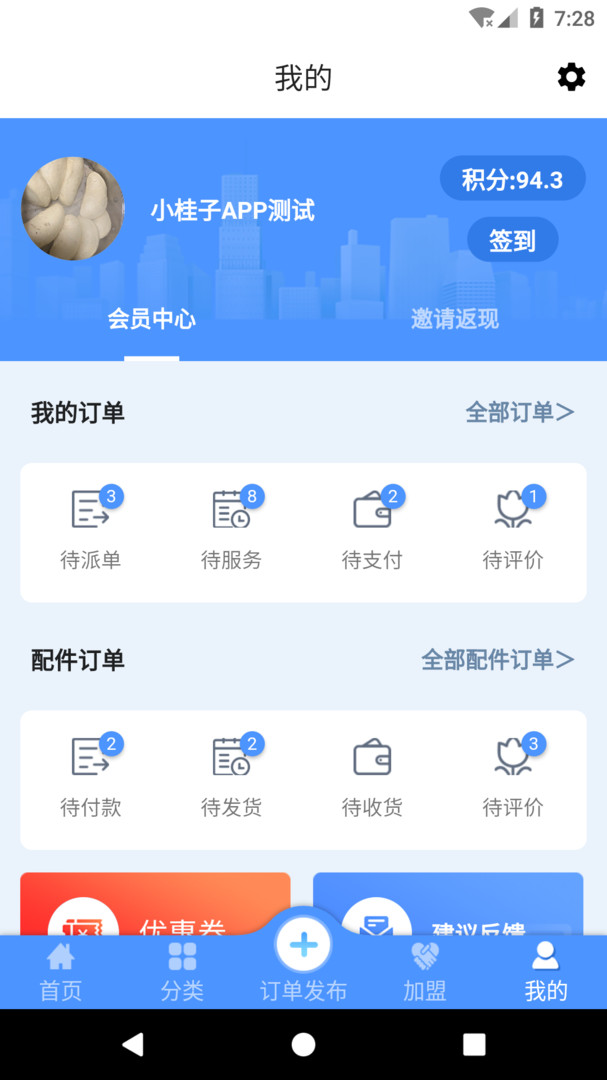This screenshot has height=1080, width=607.
Task: Switch to the 邀请返现 tab
Action: point(454,319)
